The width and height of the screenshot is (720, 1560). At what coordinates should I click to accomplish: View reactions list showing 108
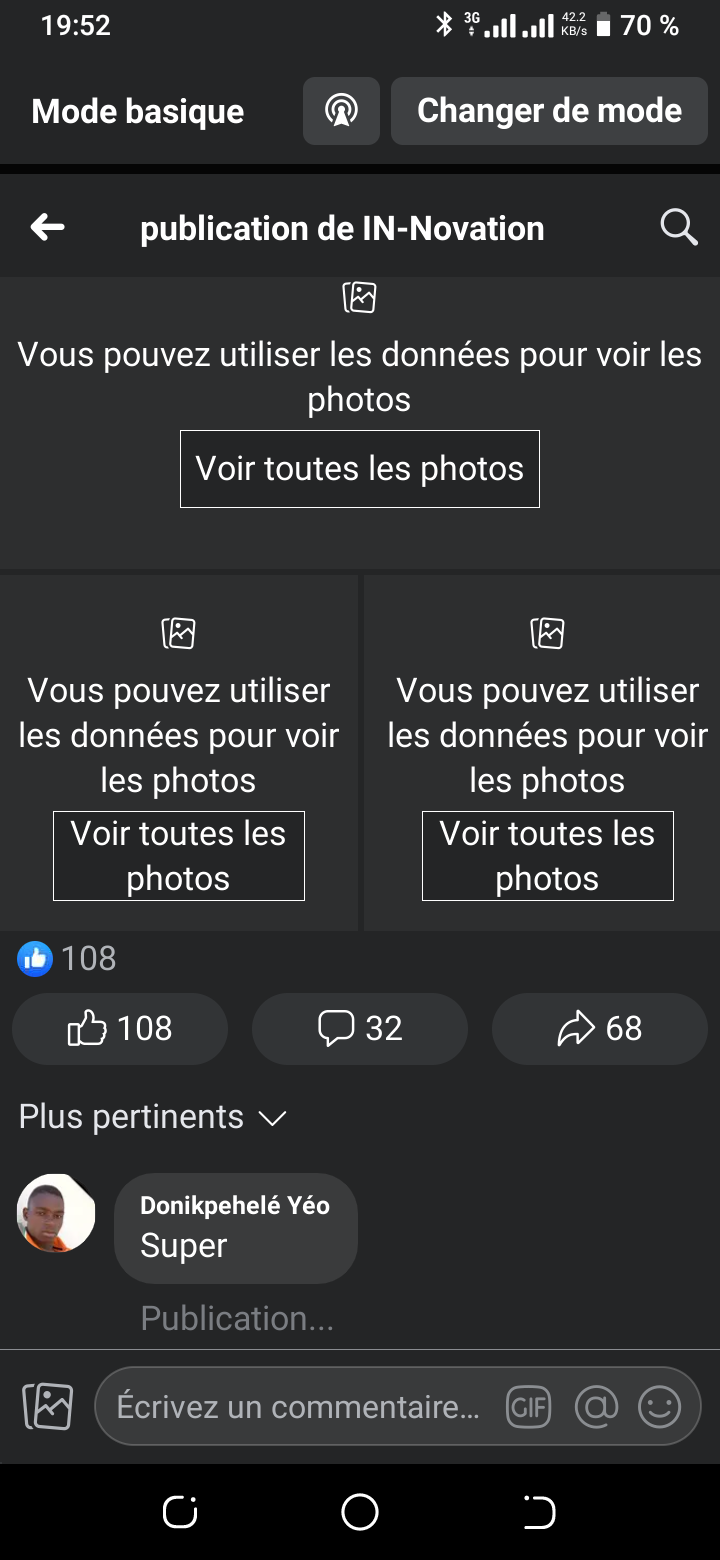point(68,959)
